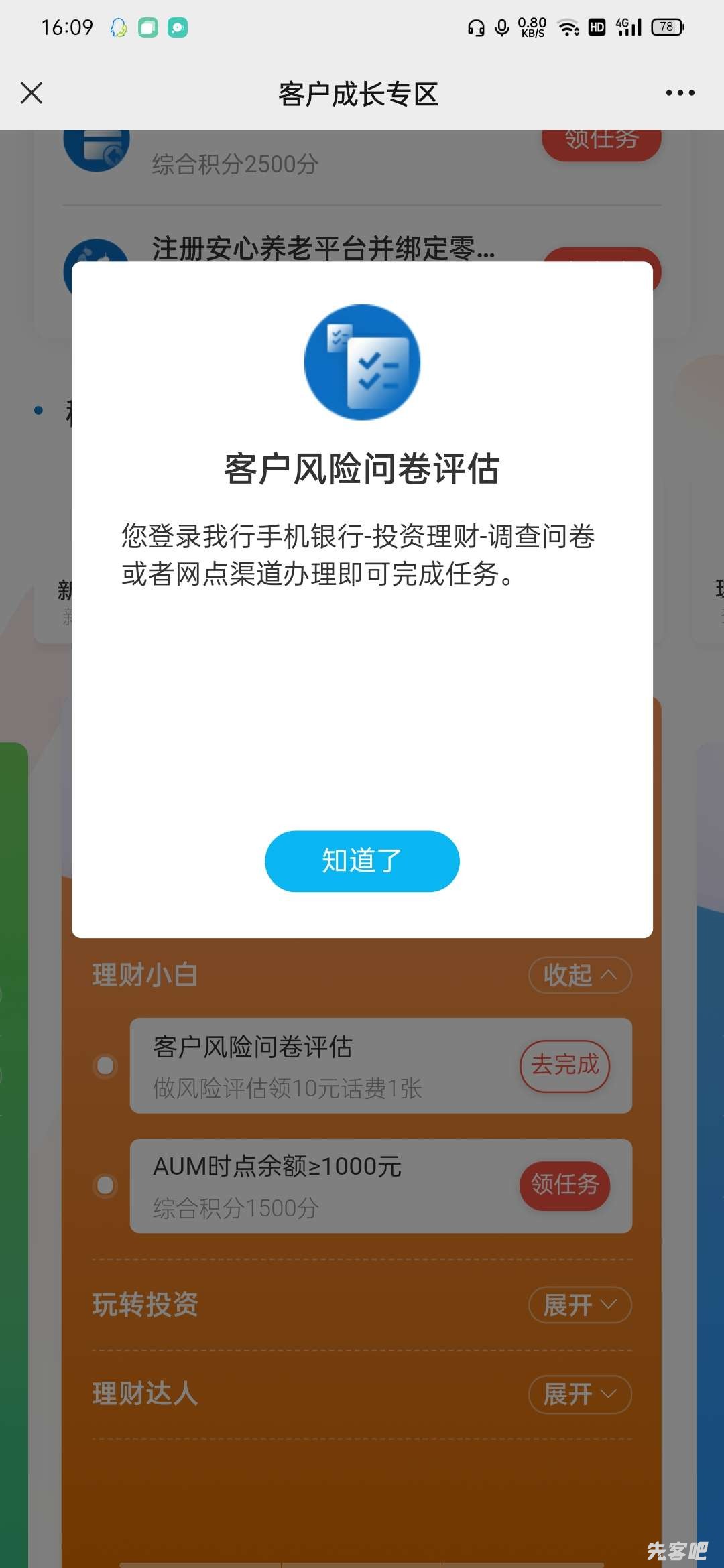Expand the 理财达人 section
724x1568 pixels.
click(580, 1394)
